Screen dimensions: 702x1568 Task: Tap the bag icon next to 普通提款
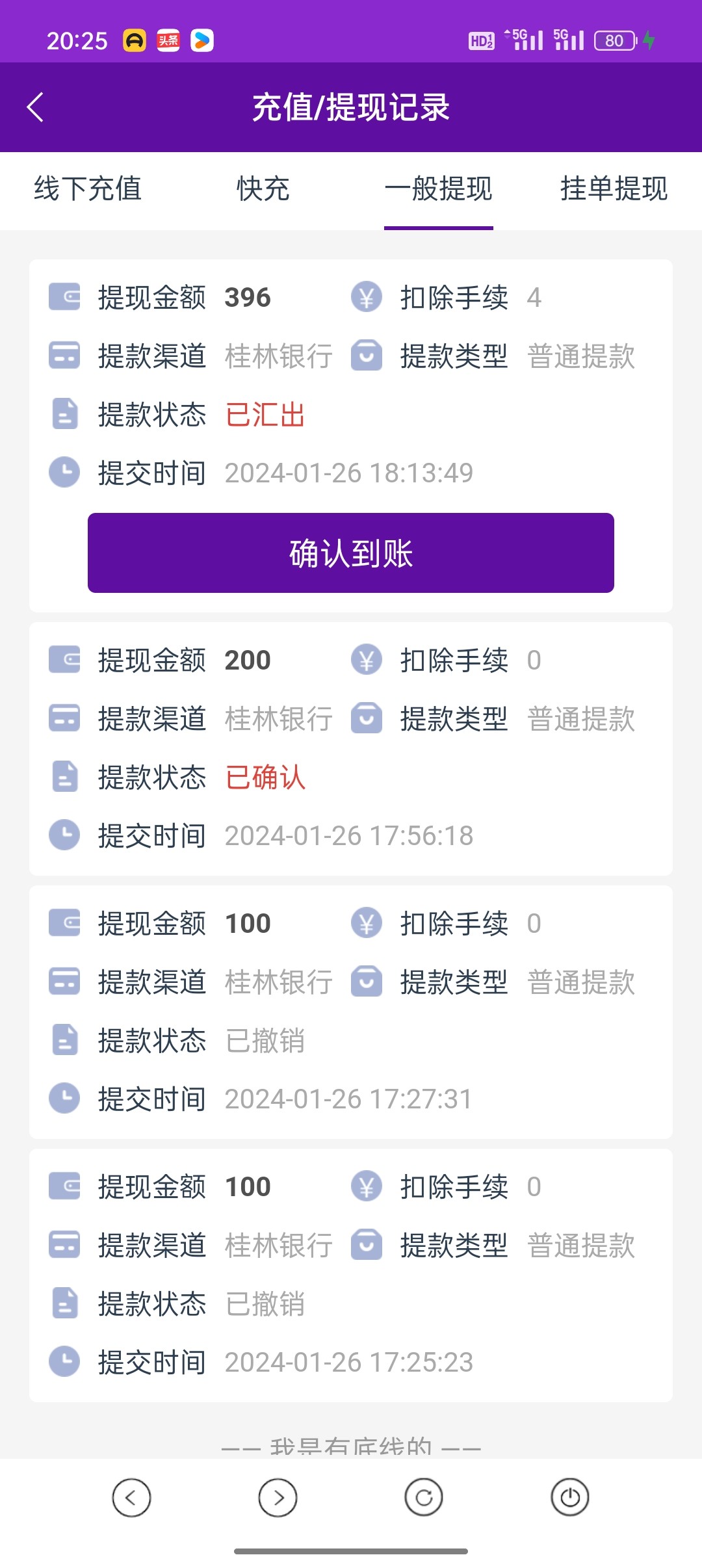tap(367, 356)
